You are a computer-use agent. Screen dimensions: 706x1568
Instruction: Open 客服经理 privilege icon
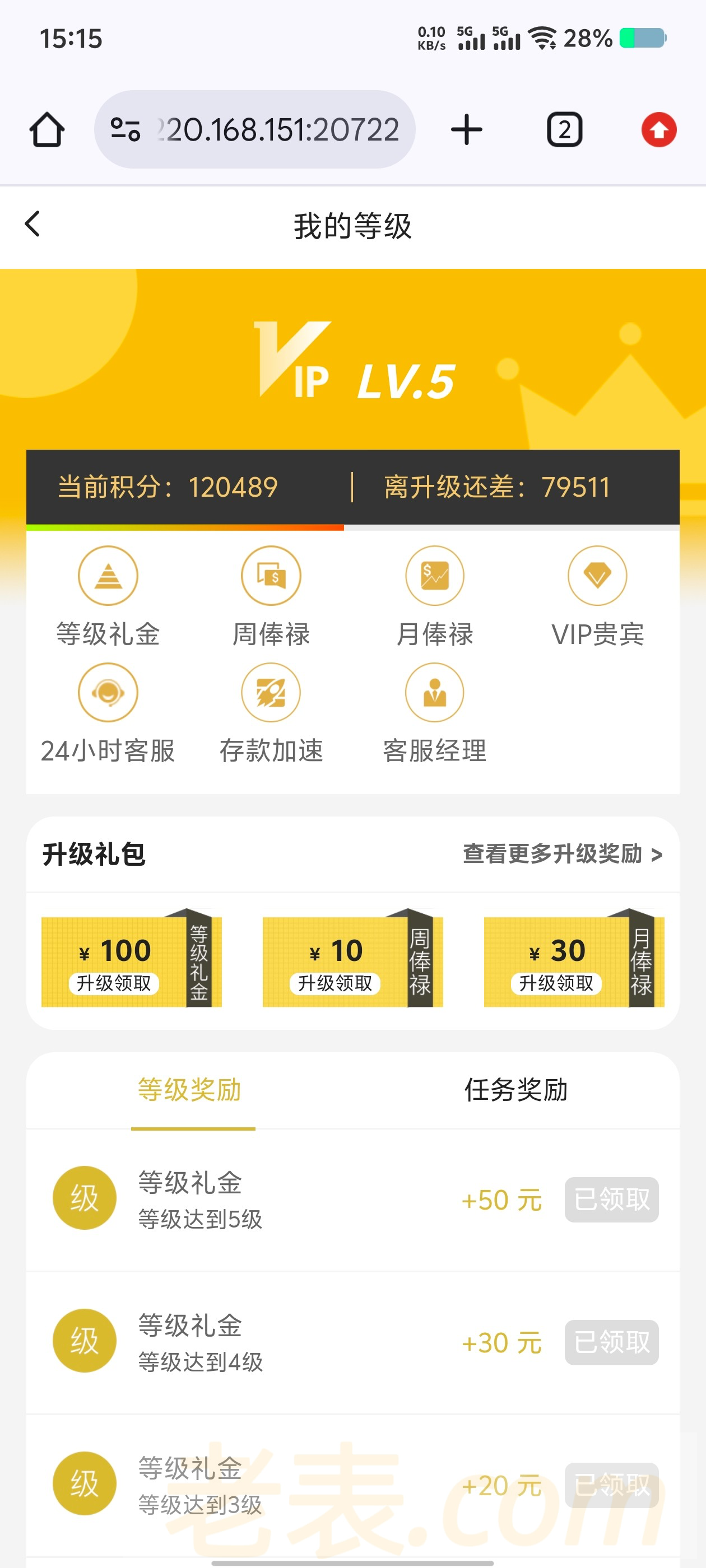pos(434,693)
